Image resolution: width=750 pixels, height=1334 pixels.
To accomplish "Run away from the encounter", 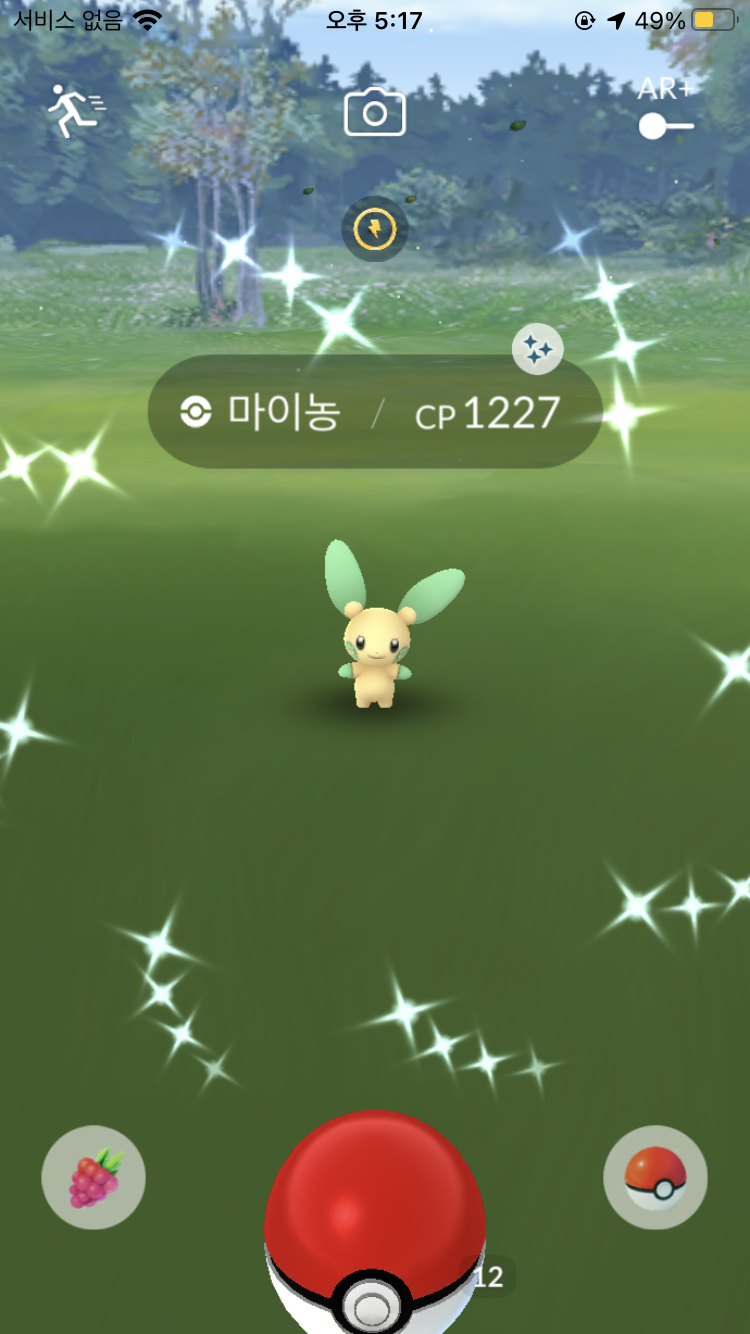I will tap(75, 111).
